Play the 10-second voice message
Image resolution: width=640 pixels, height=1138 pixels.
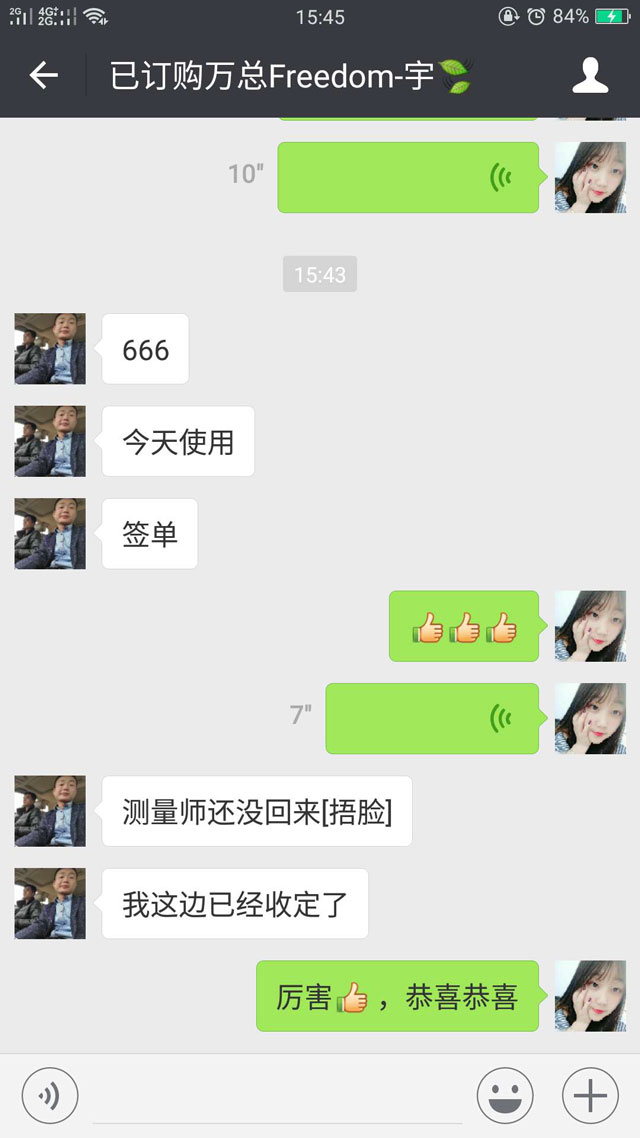(x=408, y=177)
